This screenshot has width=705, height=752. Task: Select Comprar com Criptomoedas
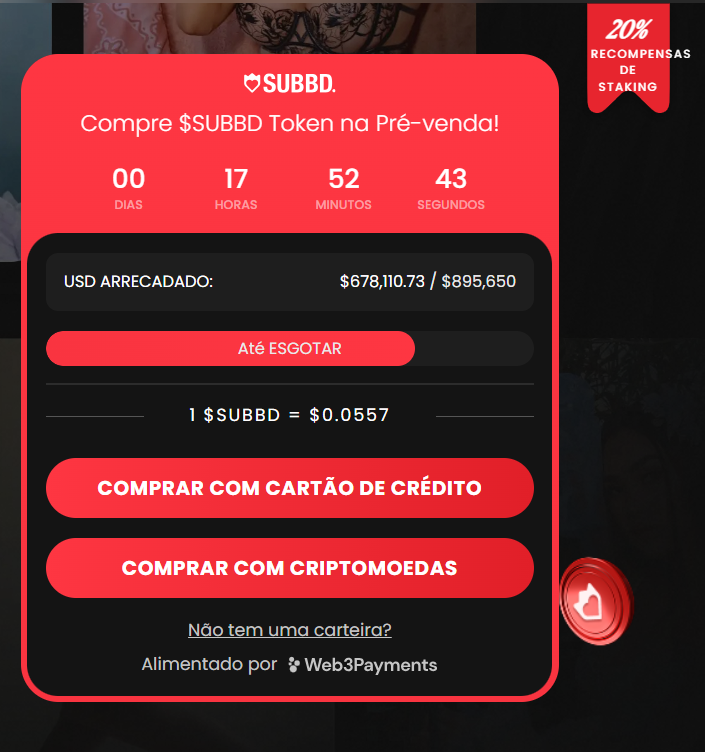click(289, 568)
